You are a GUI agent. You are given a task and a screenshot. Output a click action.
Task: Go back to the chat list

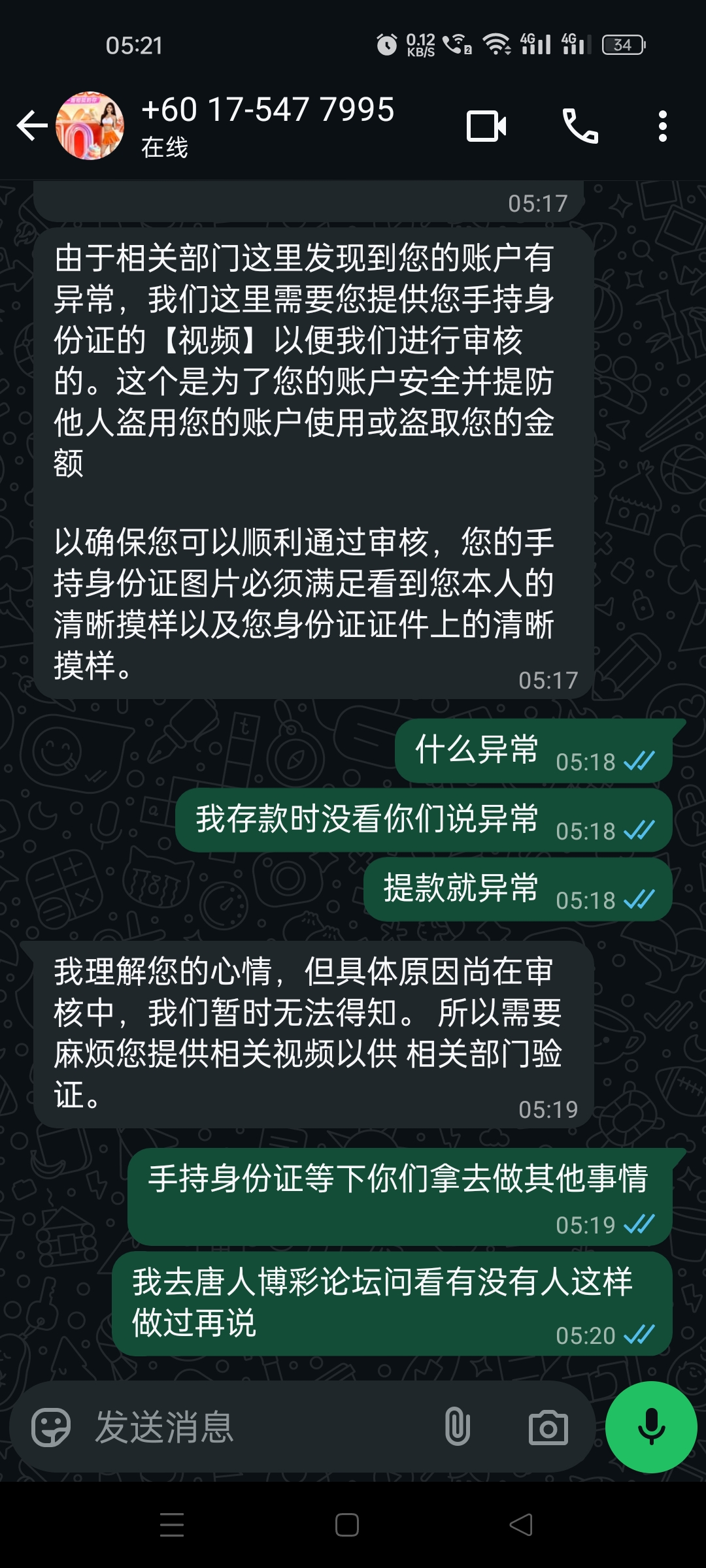point(32,126)
